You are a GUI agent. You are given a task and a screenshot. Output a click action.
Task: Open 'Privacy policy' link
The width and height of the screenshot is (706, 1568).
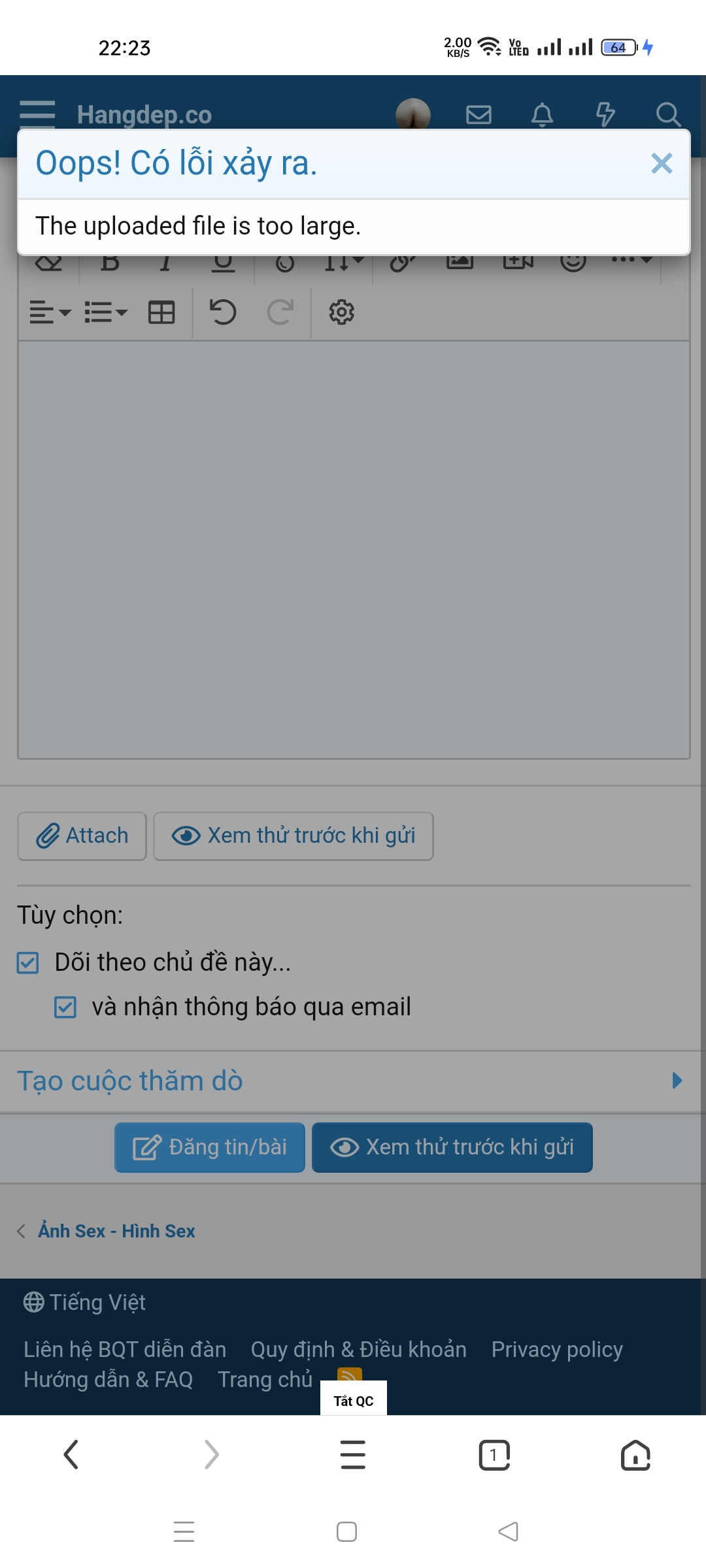[557, 1349]
